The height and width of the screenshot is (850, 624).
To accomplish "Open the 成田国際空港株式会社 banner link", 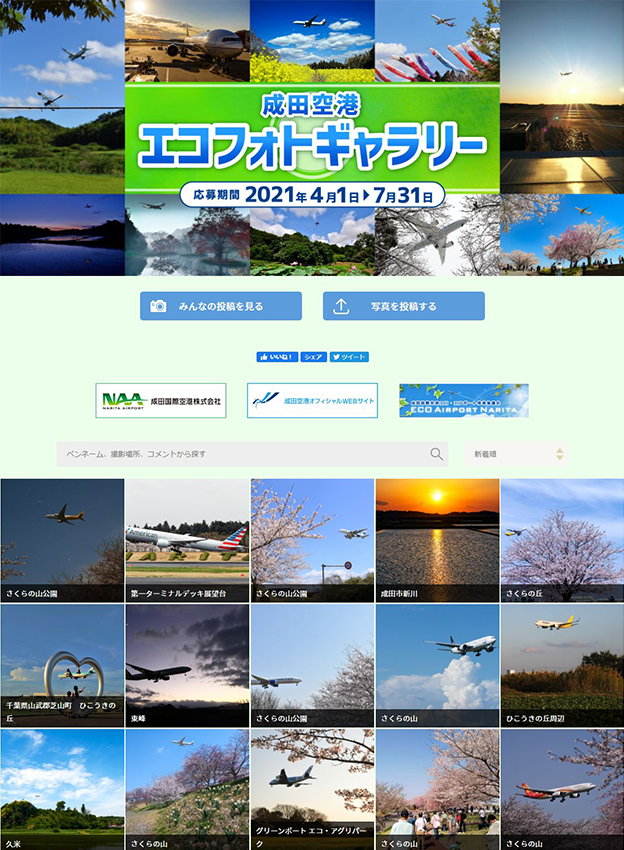I will point(161,400).
